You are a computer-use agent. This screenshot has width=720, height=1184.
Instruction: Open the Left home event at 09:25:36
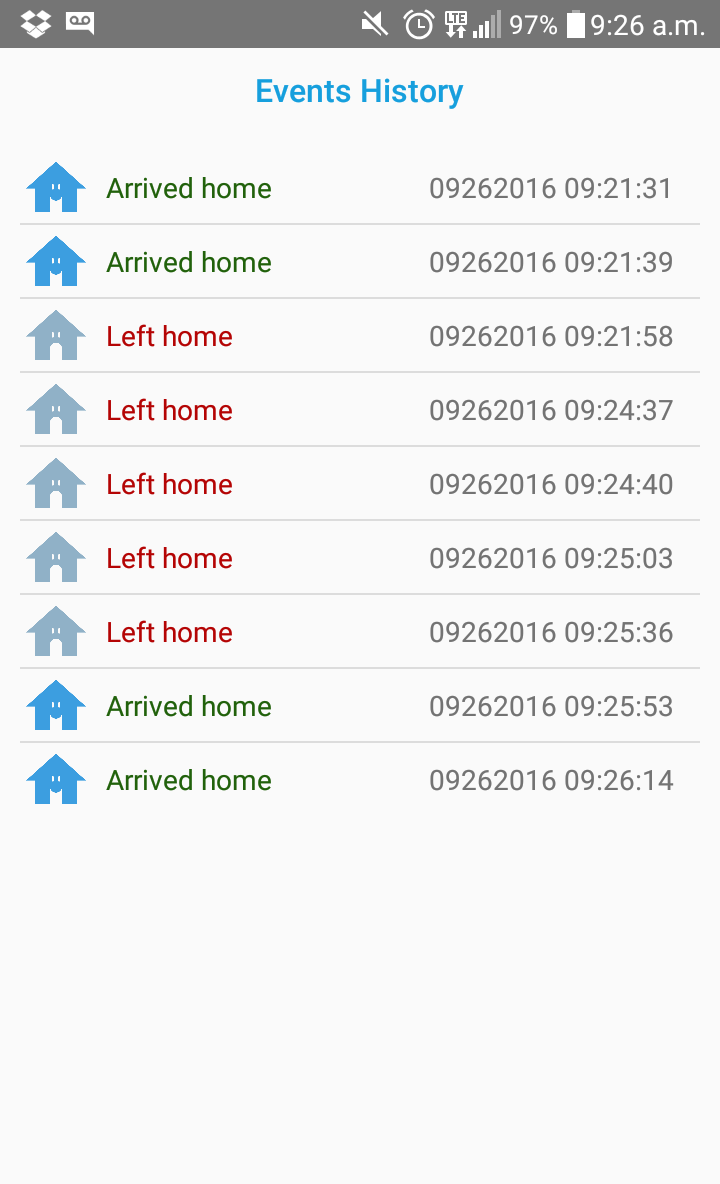tap(360, 632)
